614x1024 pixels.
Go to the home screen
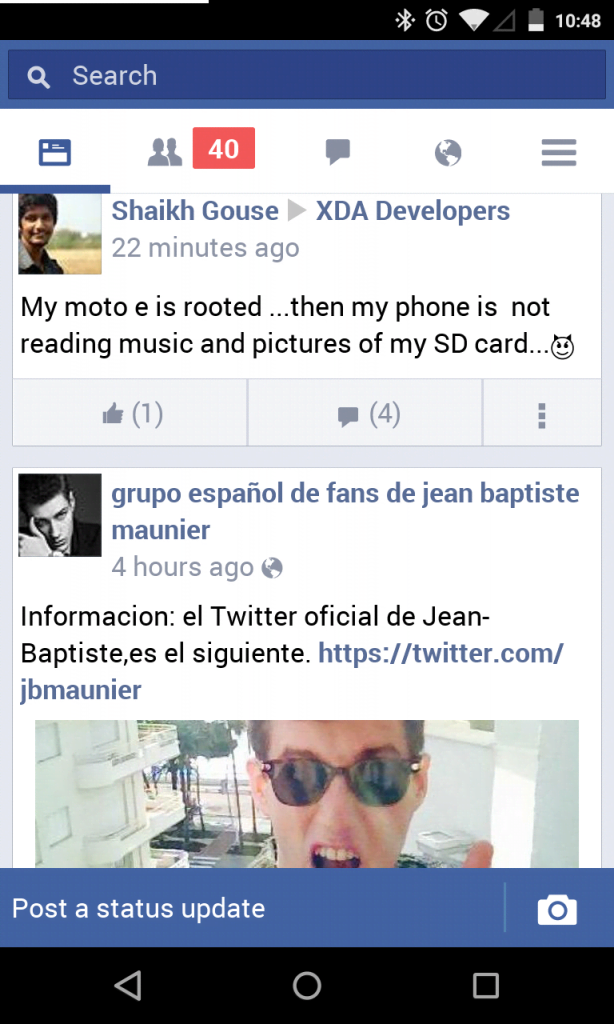pos(306,985)
